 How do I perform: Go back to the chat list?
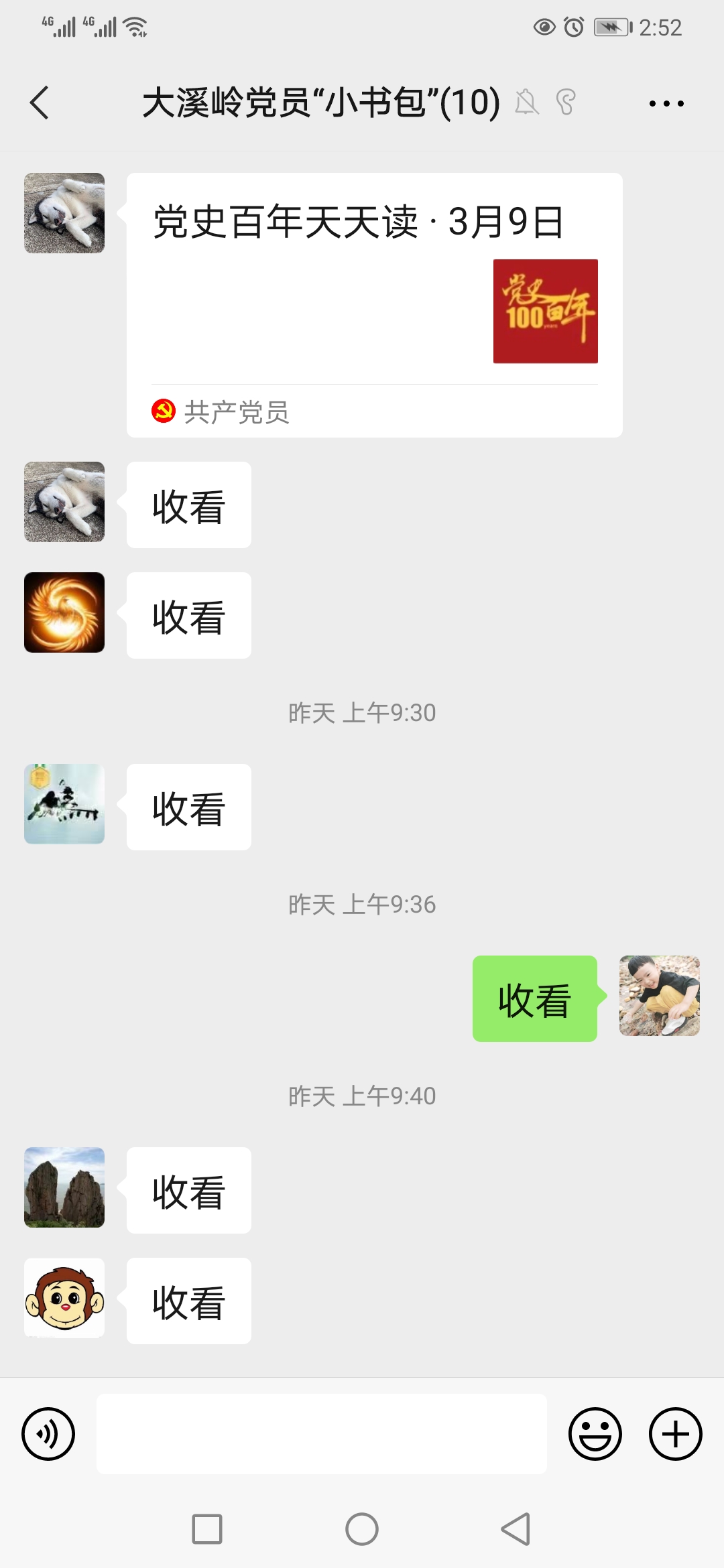click(40, 103)
